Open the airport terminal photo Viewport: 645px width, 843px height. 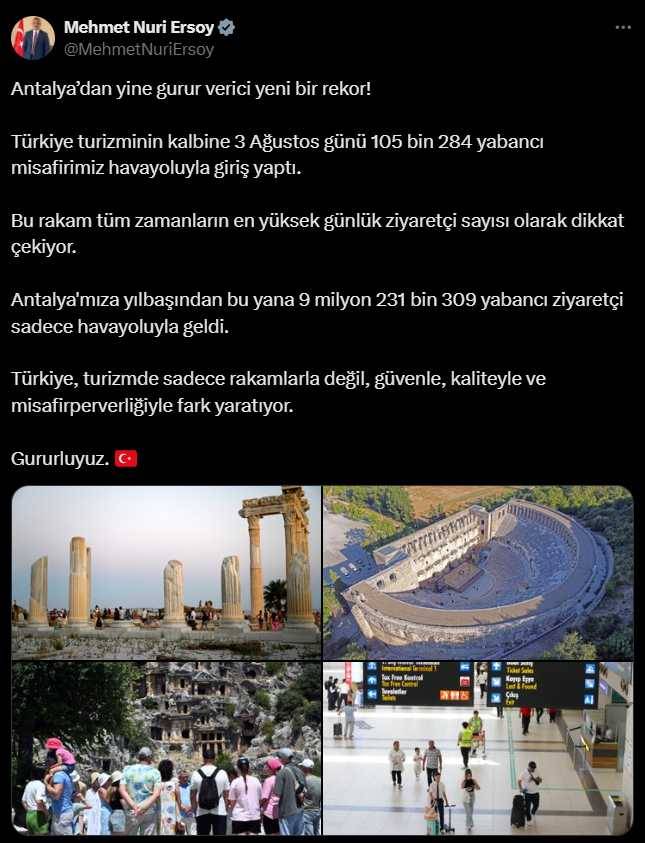(x=478, y=748)
